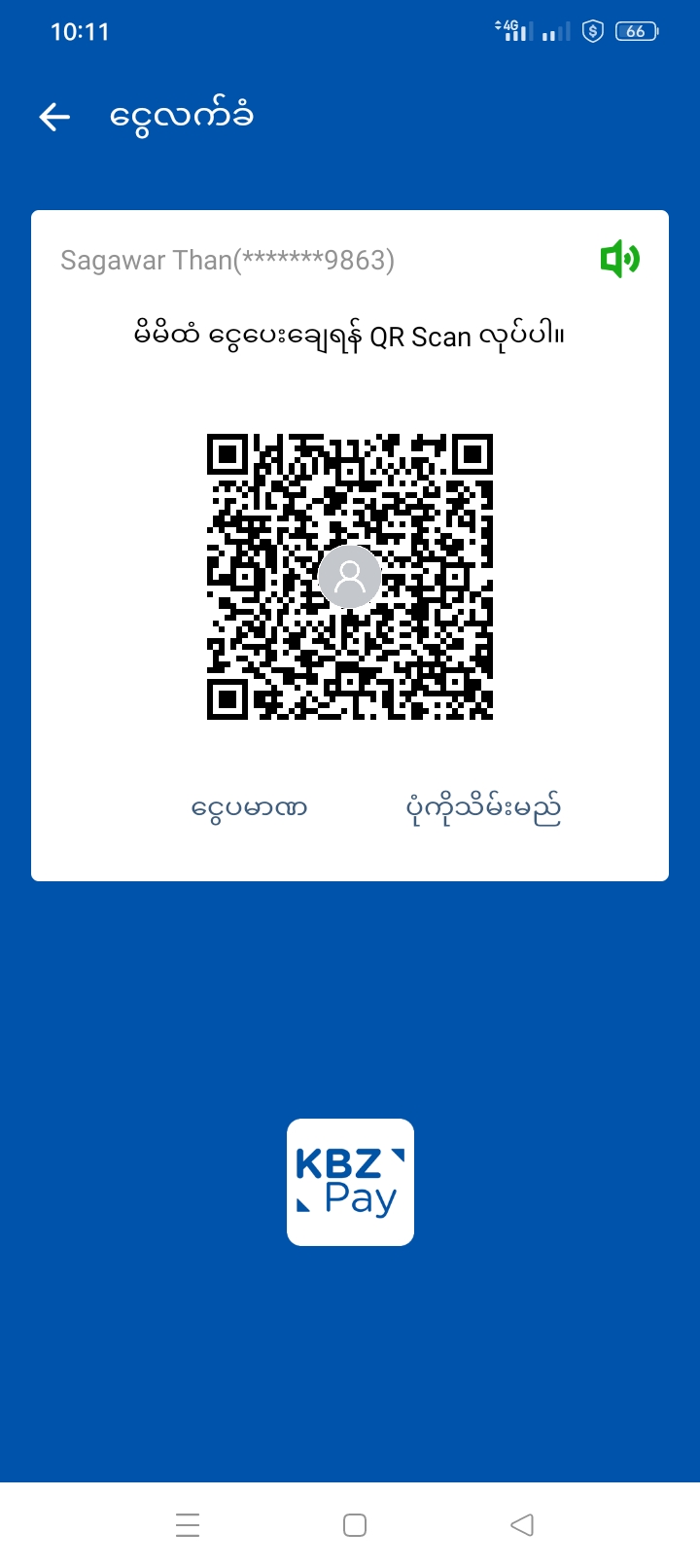700x1568 pixels.
Task: Open the recent apps menu button
Action: click(x=188, y=1524)
